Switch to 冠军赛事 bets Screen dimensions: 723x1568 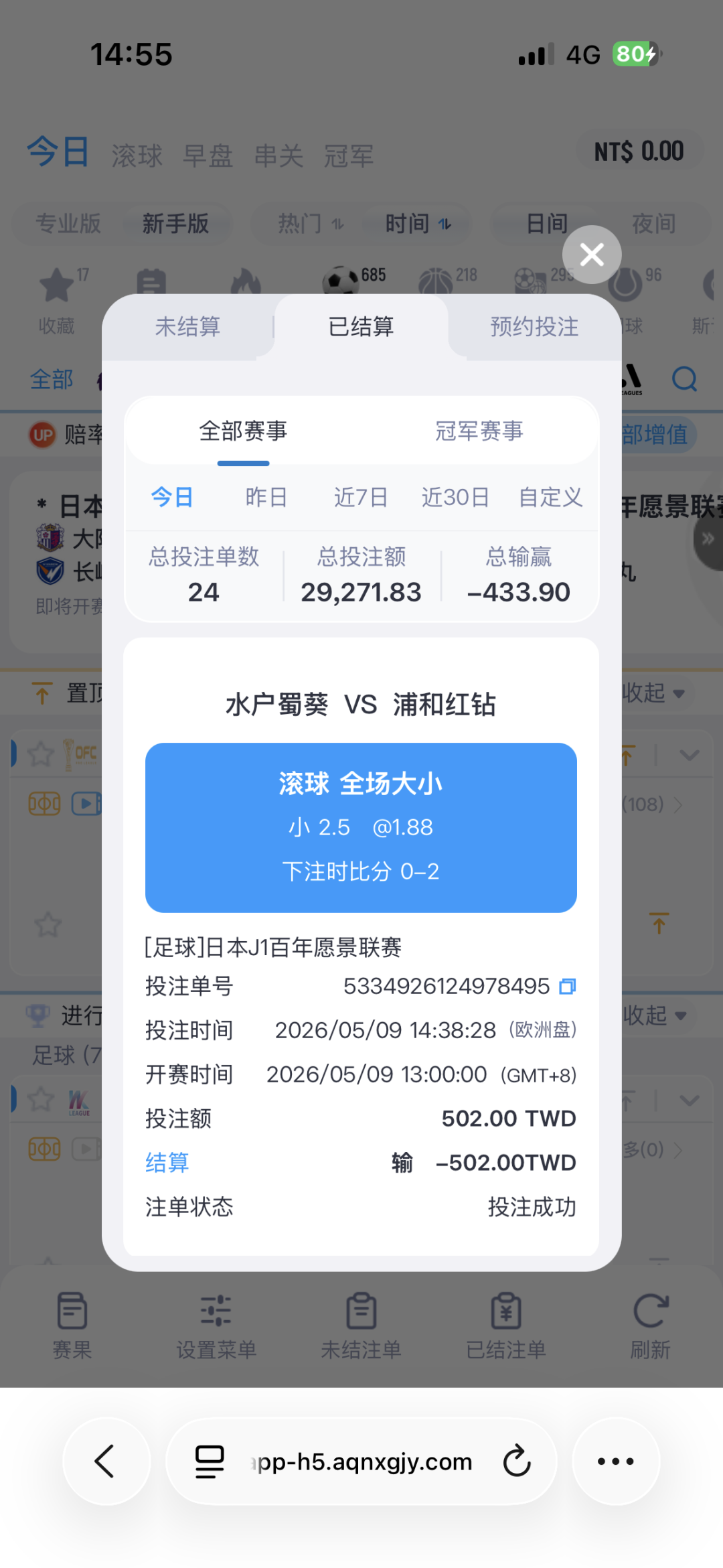tap(479, 431)
